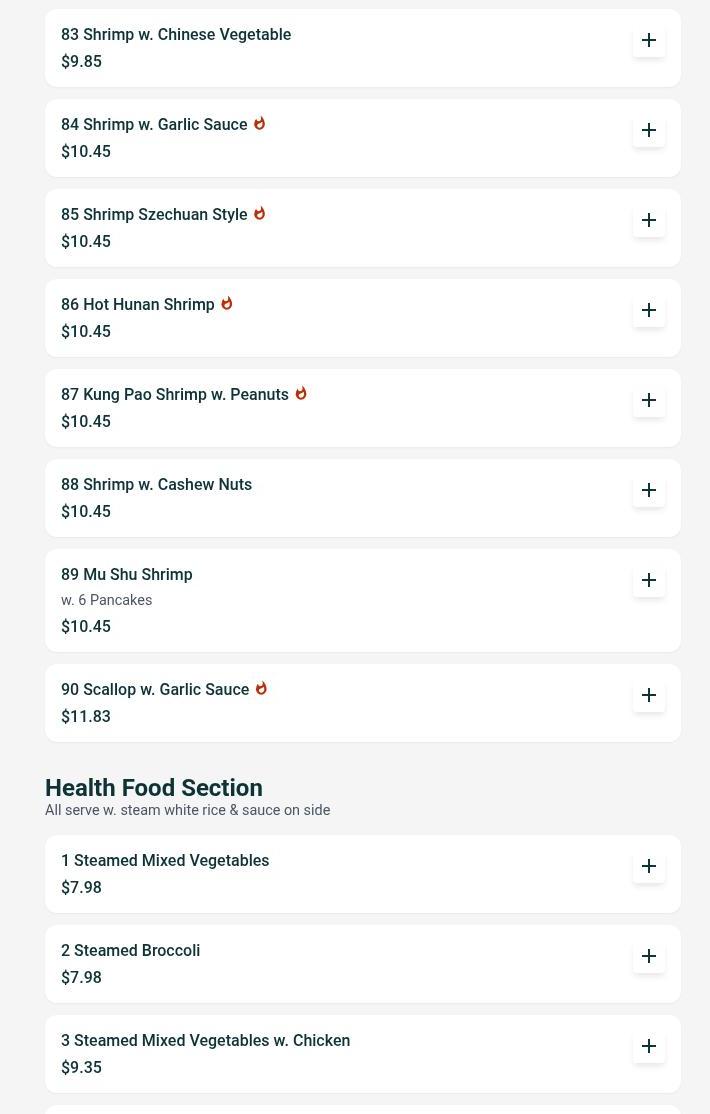Viewport: 710px width, 1114px height.
Task: Add 84 Shrimp w. Garlic Sauce
Action: (649, 131)
